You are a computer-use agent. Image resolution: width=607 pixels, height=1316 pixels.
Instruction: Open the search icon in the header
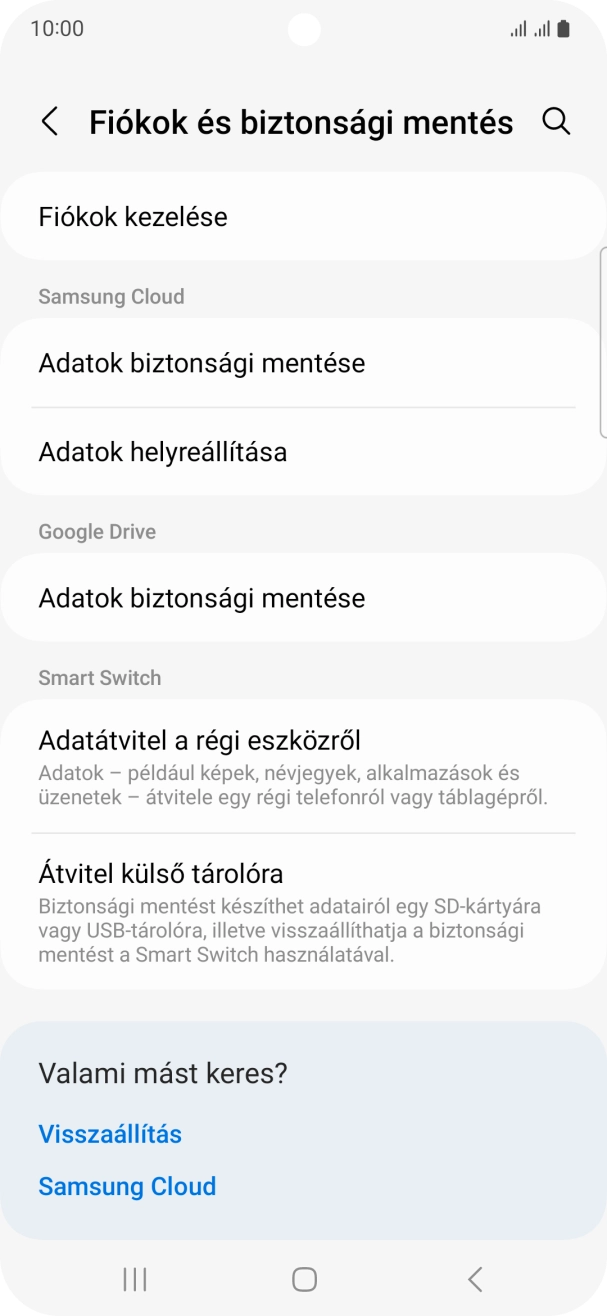[556, 122]
